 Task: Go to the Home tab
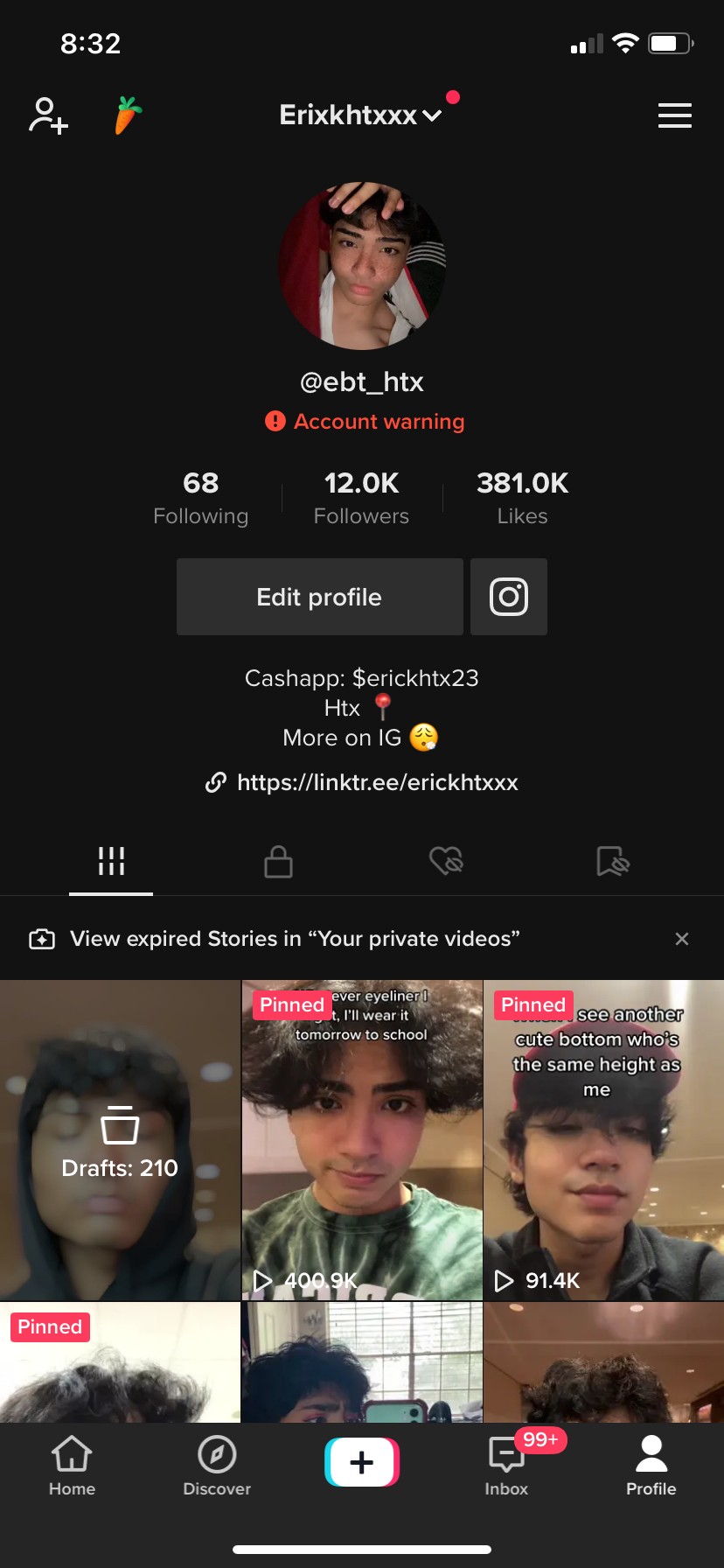(x=72, y=1463)
